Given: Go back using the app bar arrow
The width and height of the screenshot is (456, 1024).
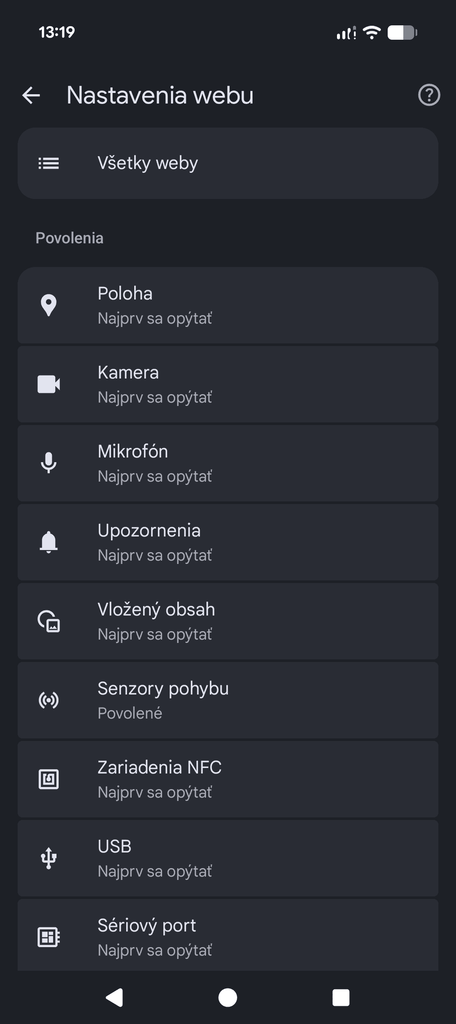Looking at the screenshot, I should pyautogui.click(x=31, y=96).
